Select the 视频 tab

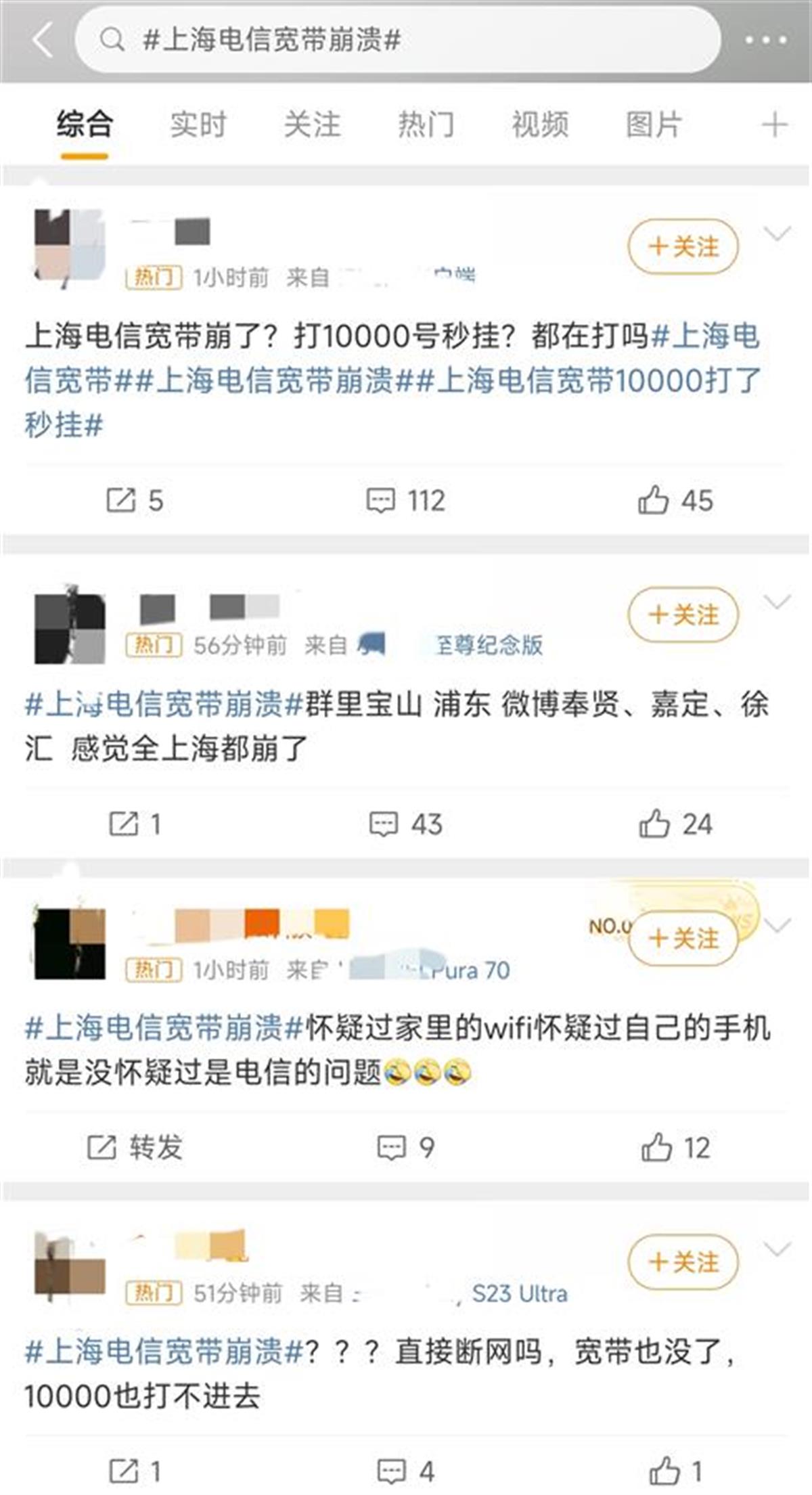click(x=540, y=125)
